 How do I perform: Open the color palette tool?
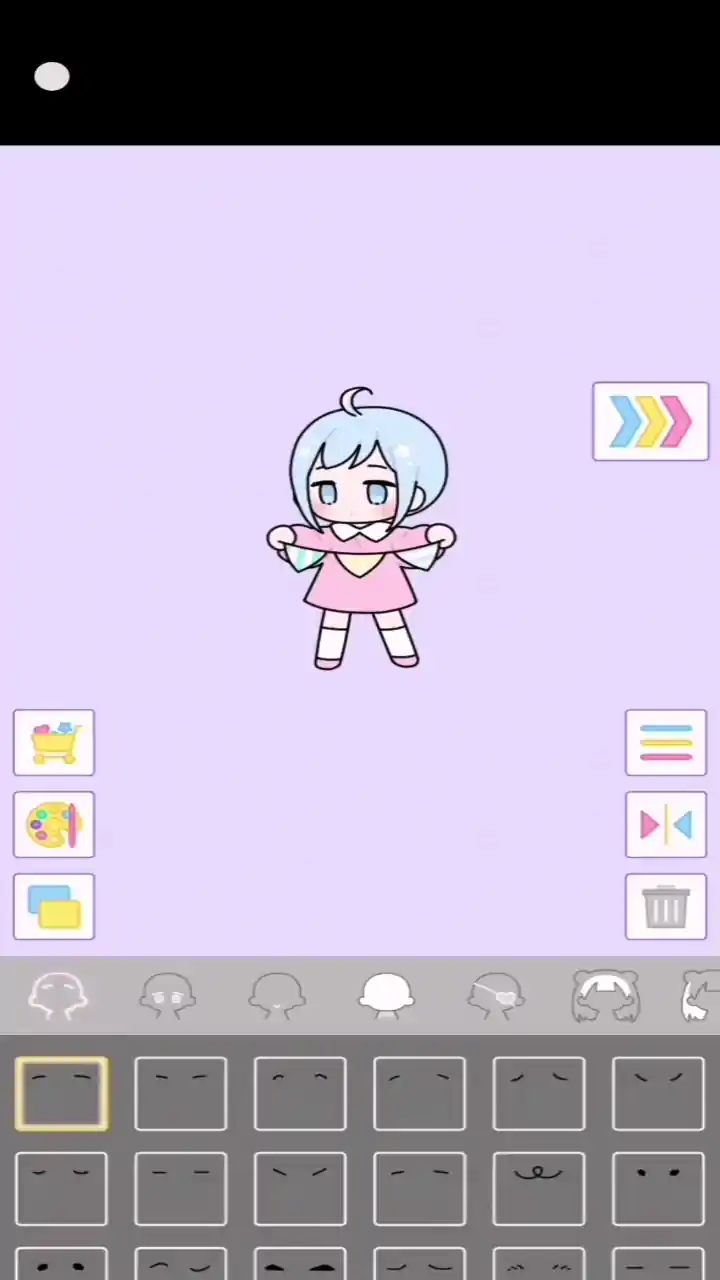click(54, 825)
